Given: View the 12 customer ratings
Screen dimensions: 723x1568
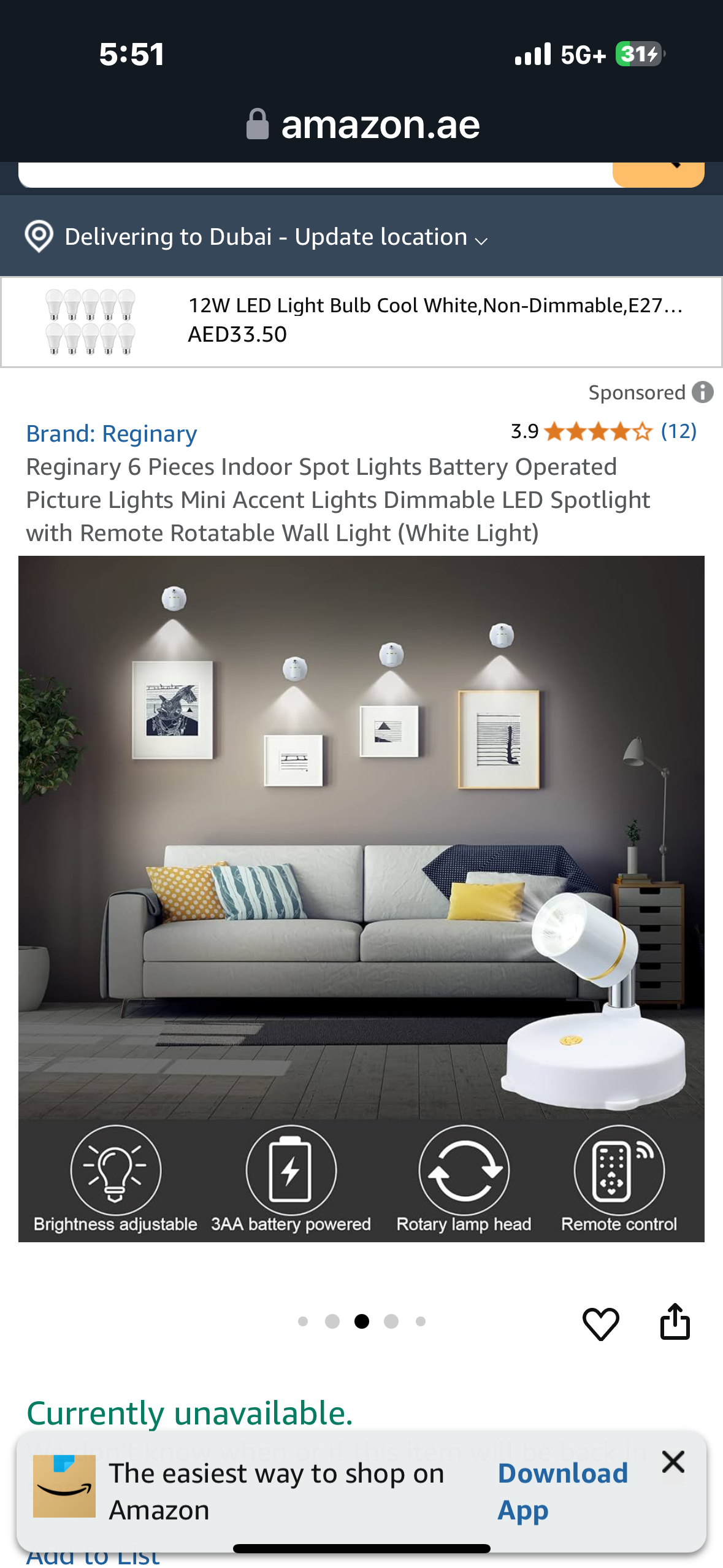Looking at the screenshot, I should tap(678, 431).
